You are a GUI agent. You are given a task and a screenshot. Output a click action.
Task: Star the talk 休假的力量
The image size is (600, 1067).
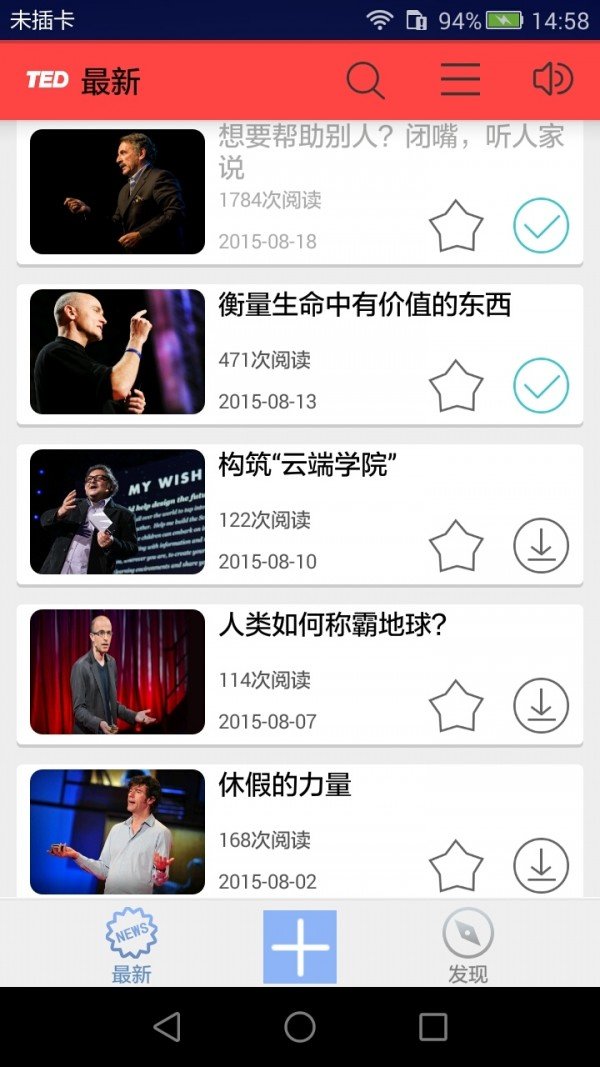[456, 866]
